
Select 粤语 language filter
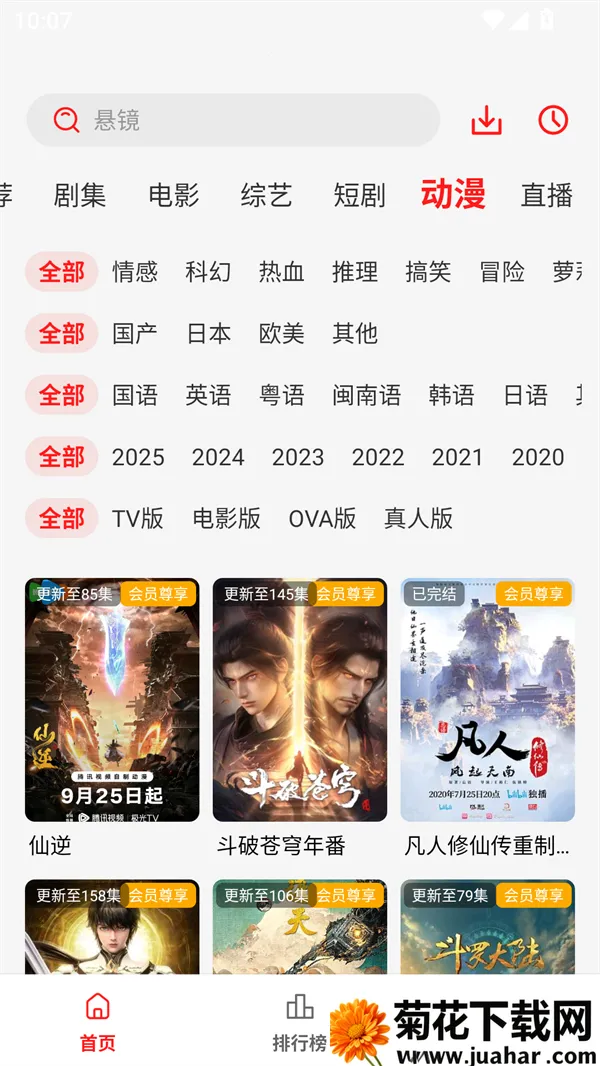[x=281, y=395]
